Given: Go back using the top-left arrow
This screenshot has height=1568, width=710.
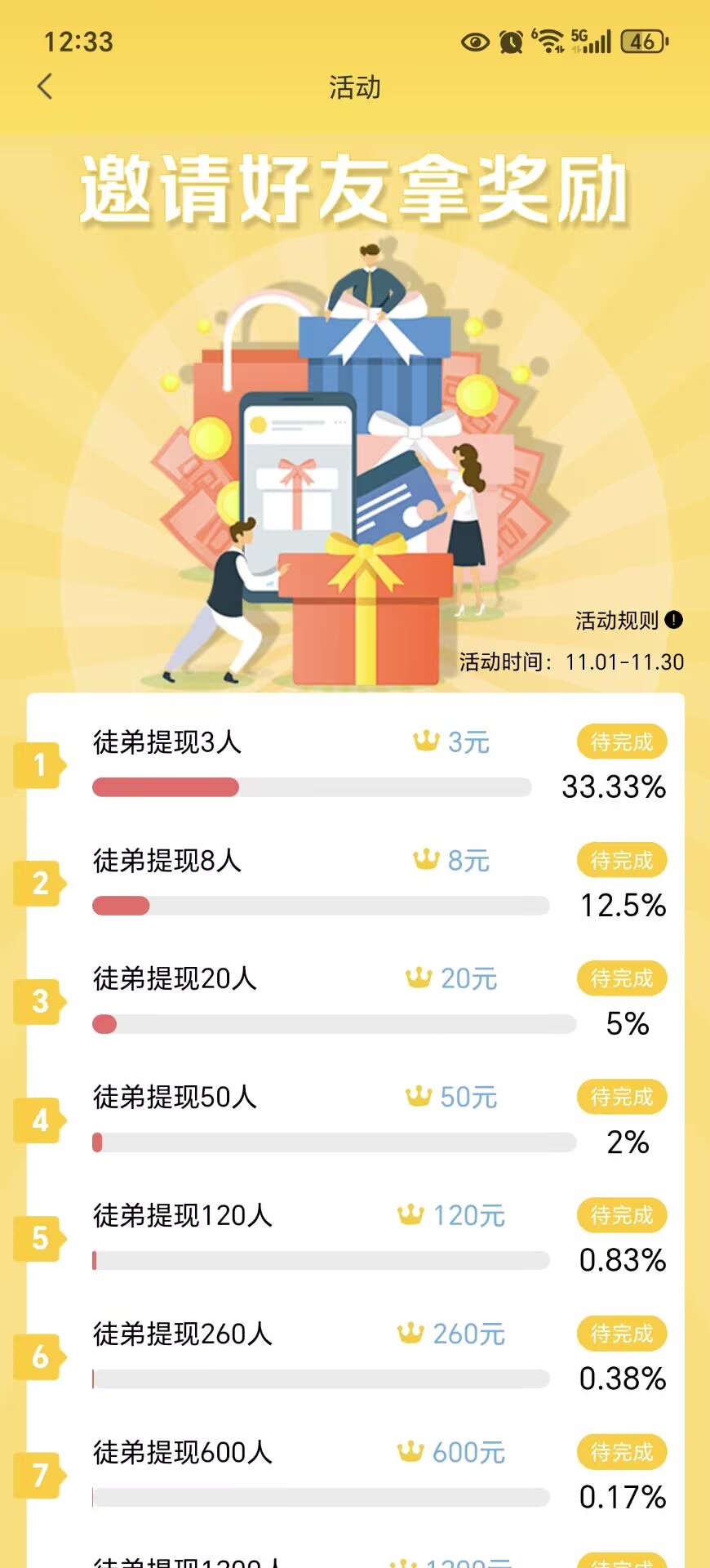Looking at the screenshot, I should click(x=46, y=87).
